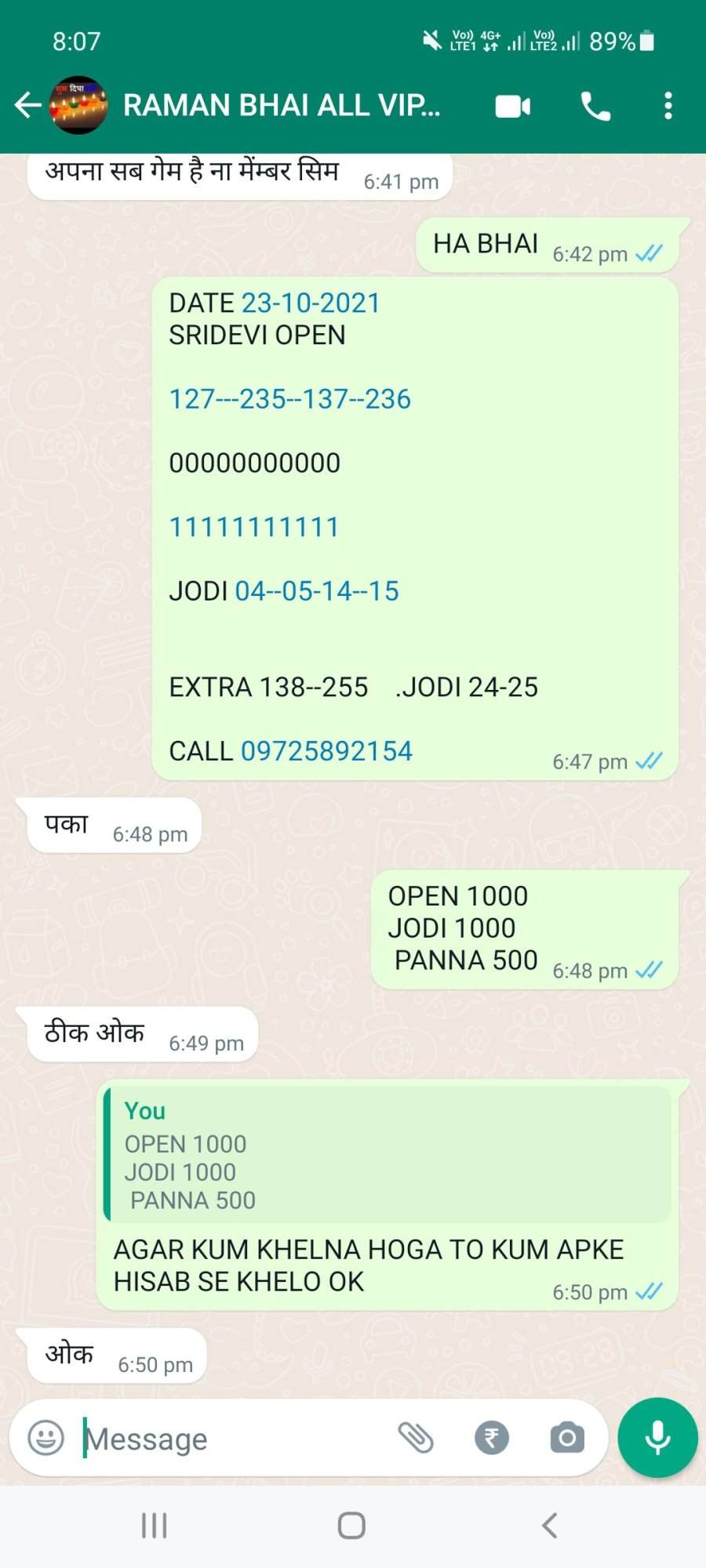Start a voice call with RAMAN BHAI

coord(595,106)
